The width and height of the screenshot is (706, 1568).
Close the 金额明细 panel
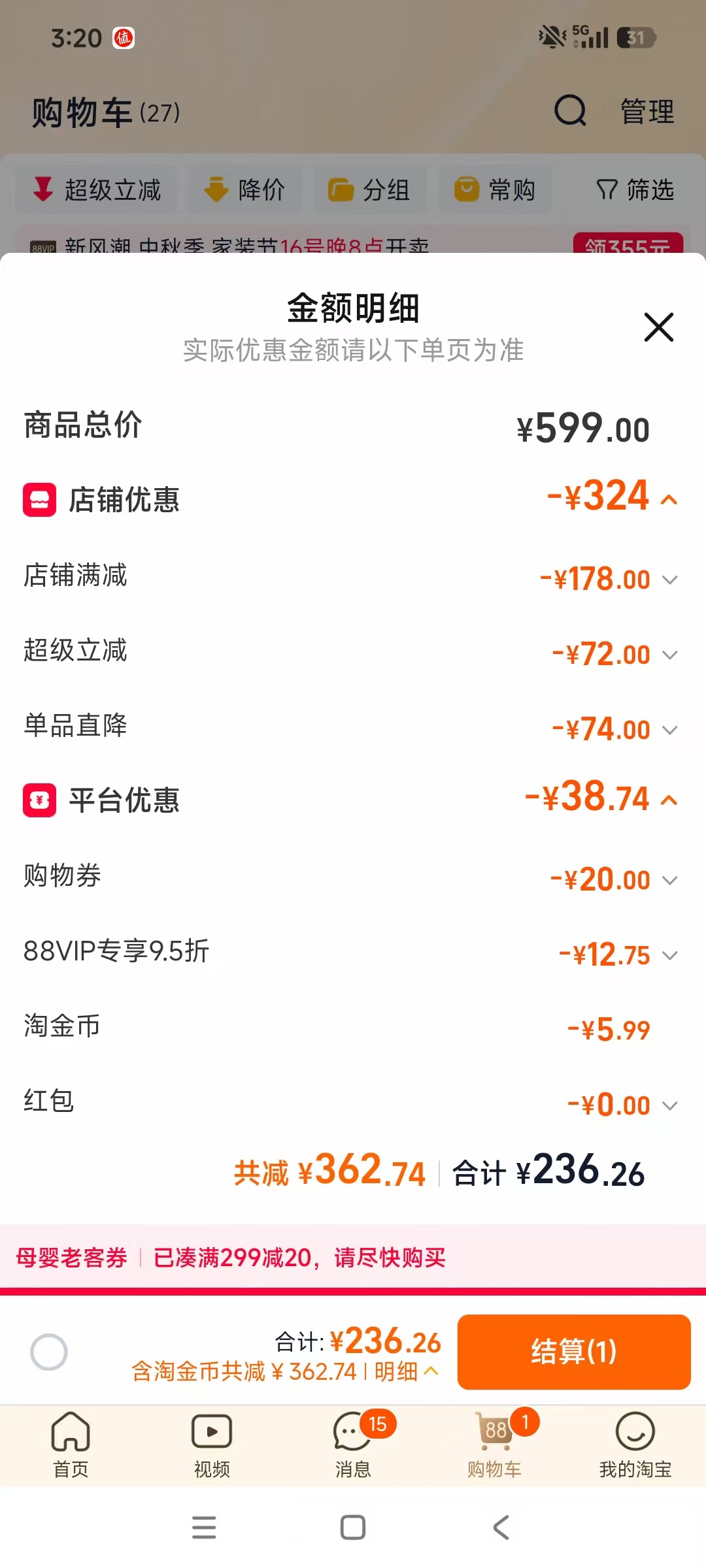coord(658,327)
